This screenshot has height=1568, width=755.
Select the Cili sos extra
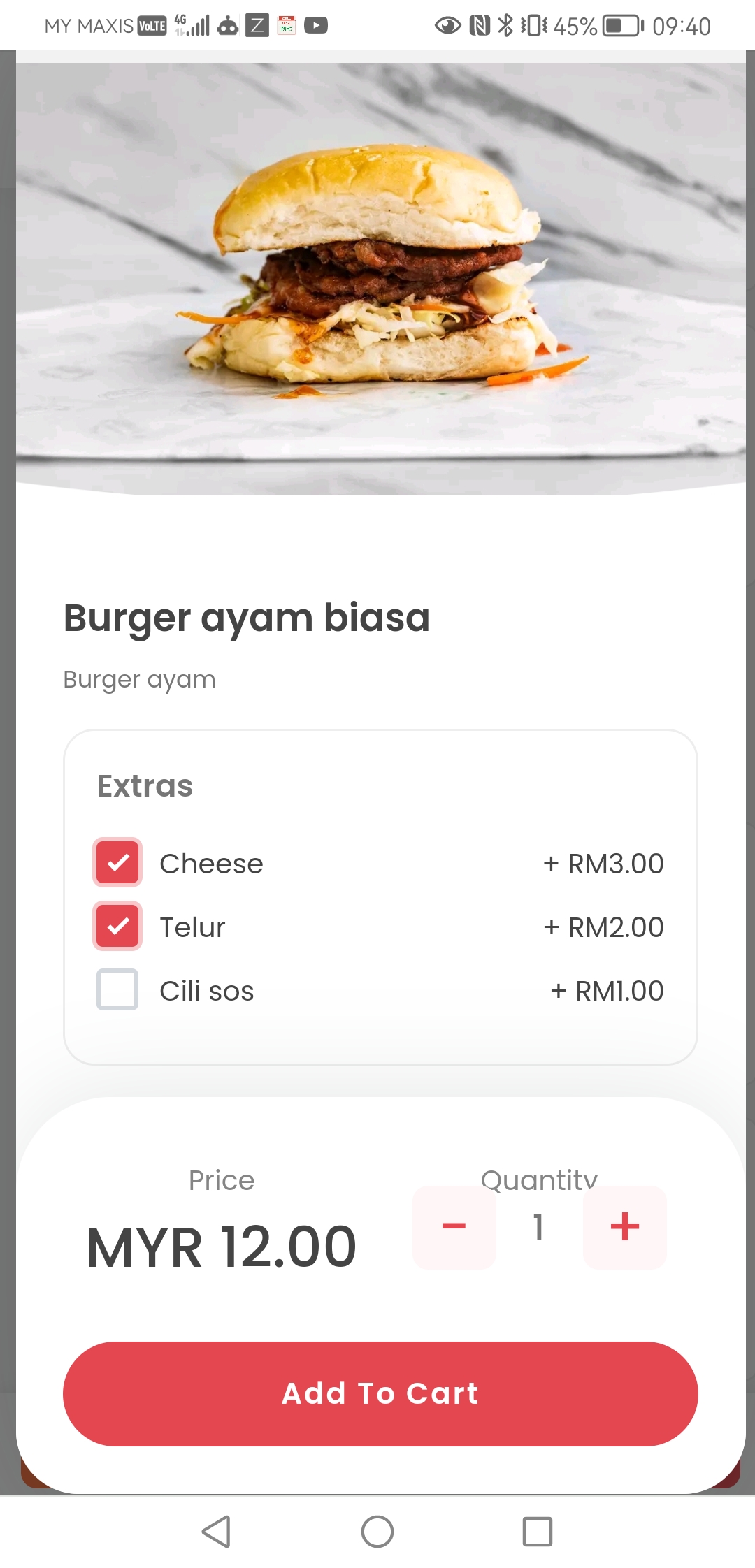point(117,989)
